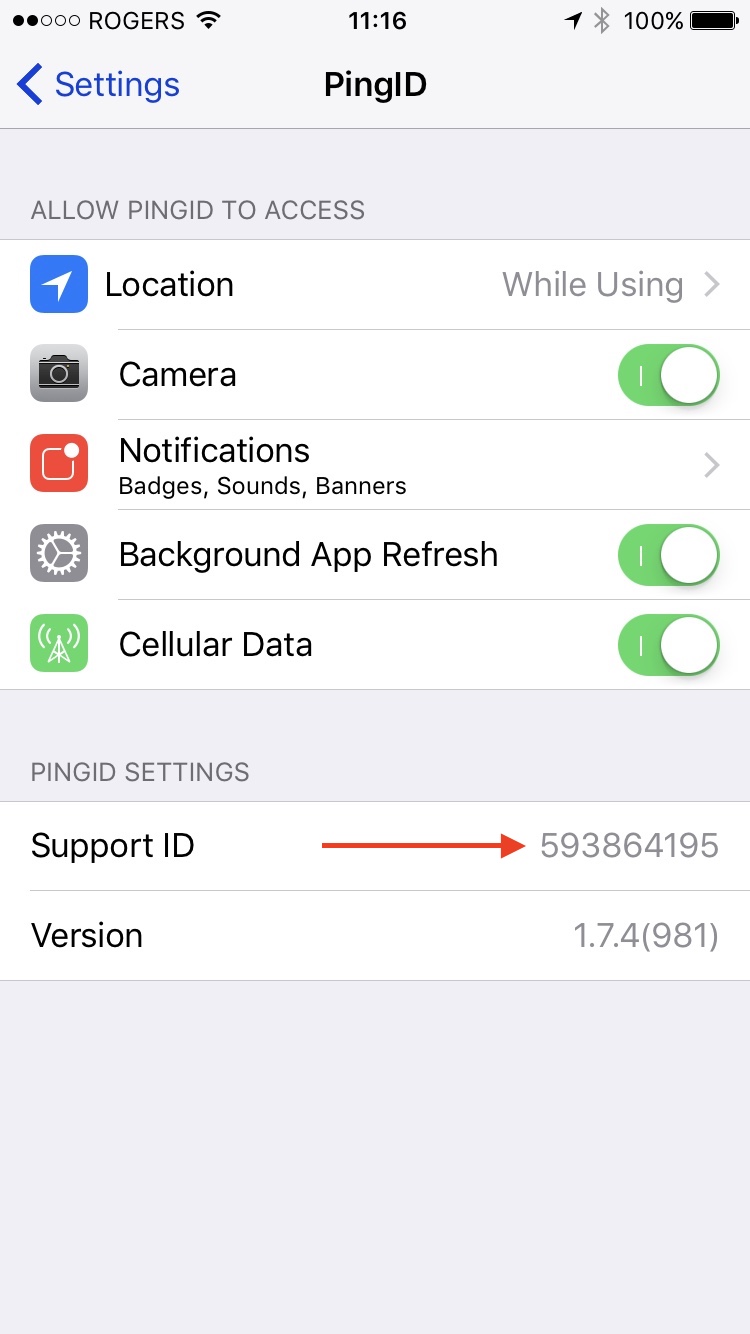Turn off Cellular Data access

pyautogui.click(x=668, y=644)
